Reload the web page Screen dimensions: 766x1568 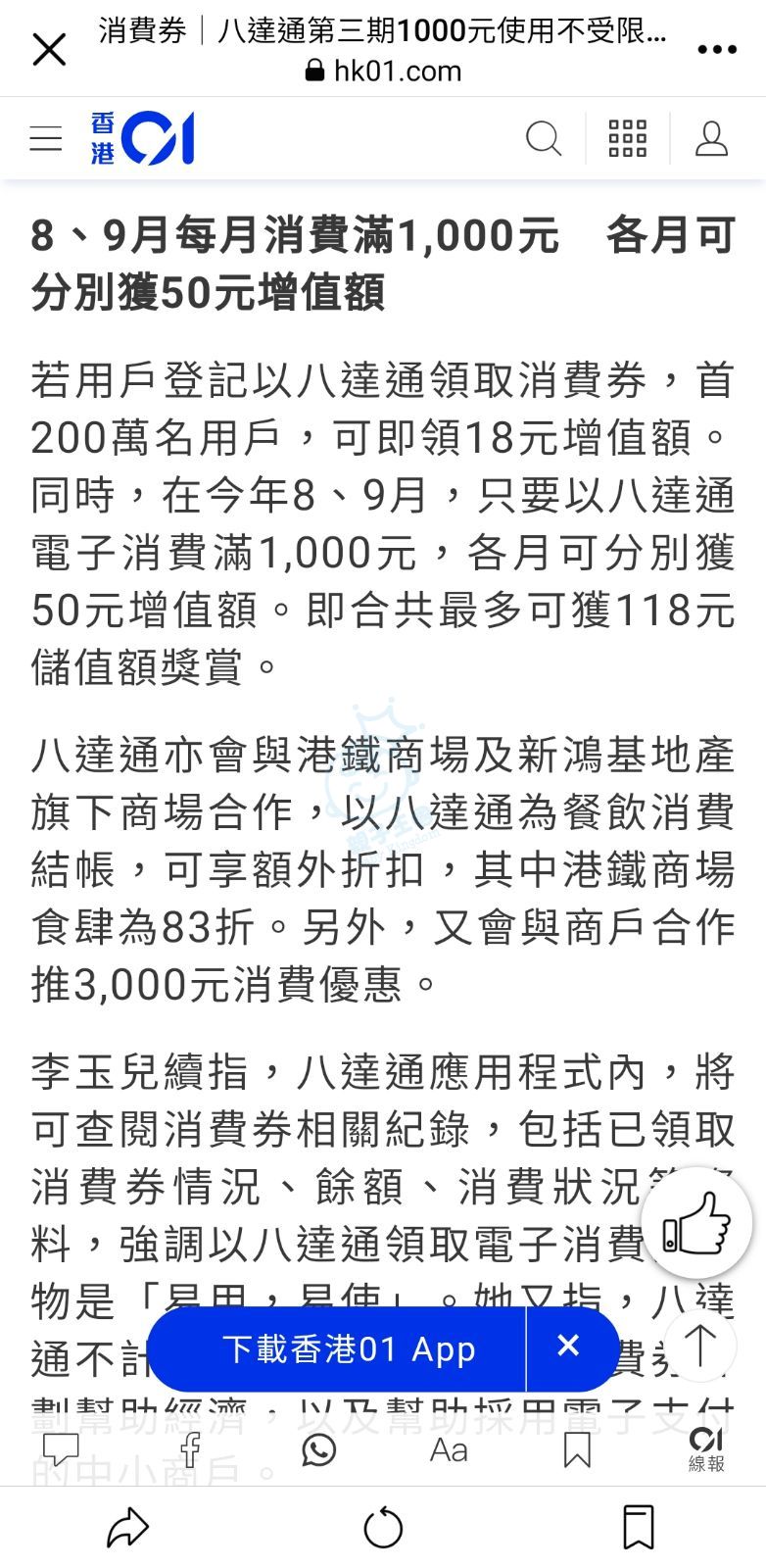tap(383, 1528)
